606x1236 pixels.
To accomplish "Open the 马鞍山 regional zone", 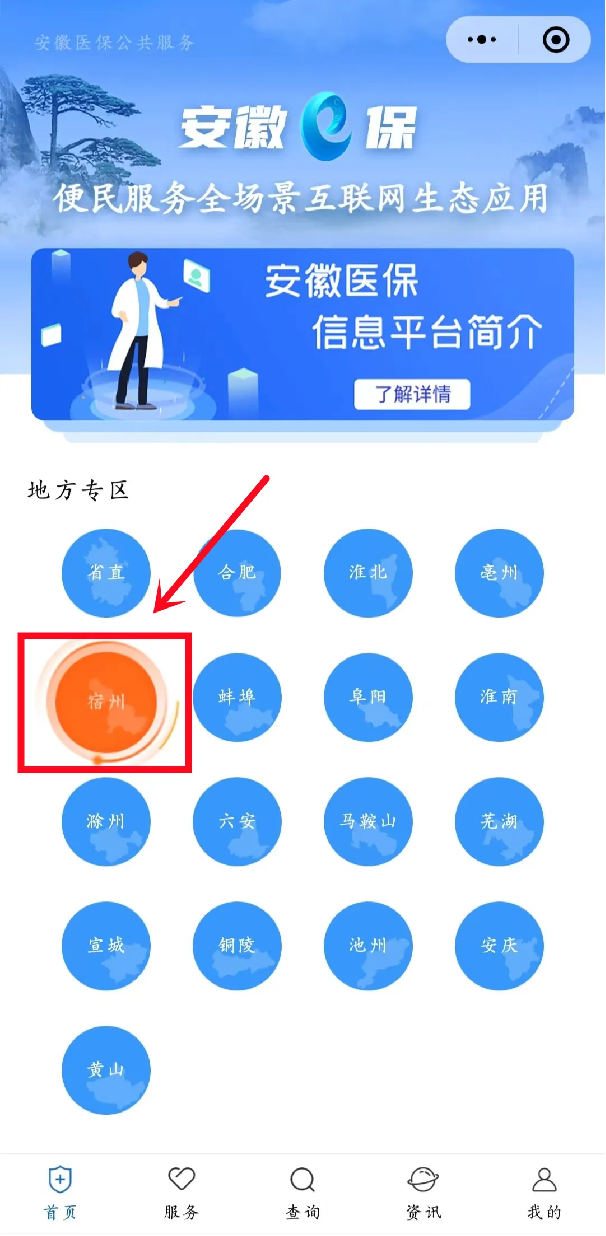I will pyautogui.click(x=368, y=821).
